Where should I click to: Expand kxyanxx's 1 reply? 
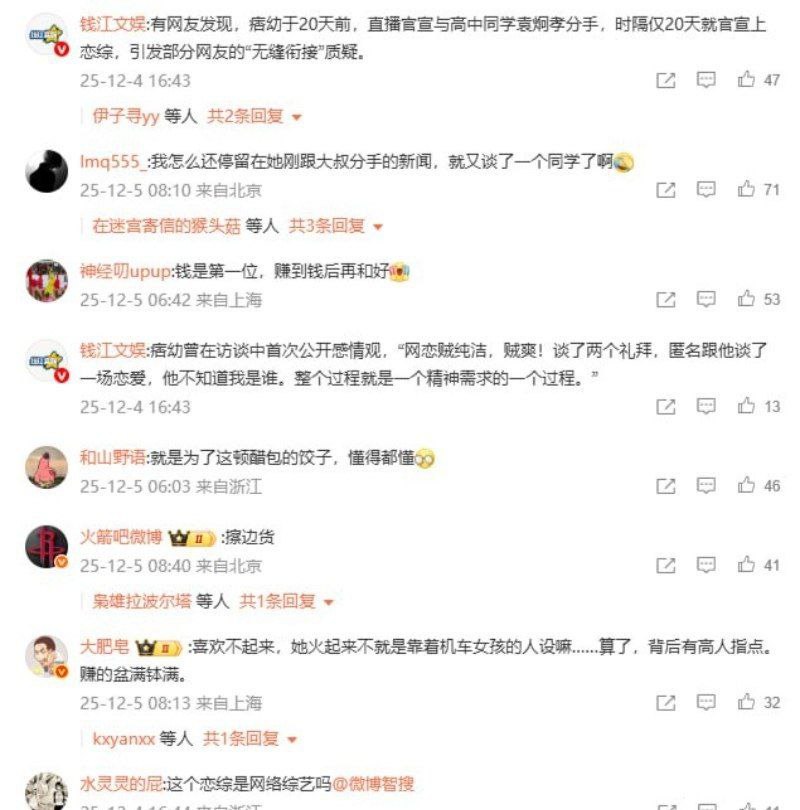pos(250,739)
